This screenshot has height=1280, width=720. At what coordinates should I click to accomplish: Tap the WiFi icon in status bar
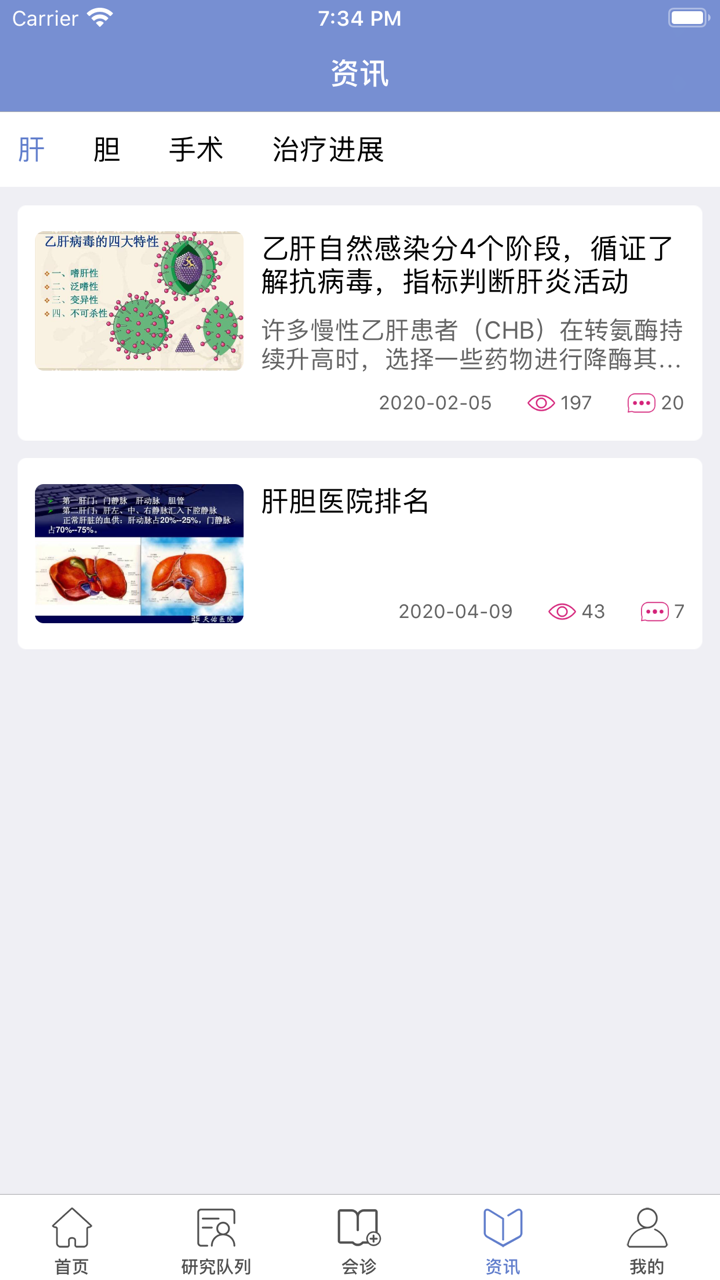[96, 16]
